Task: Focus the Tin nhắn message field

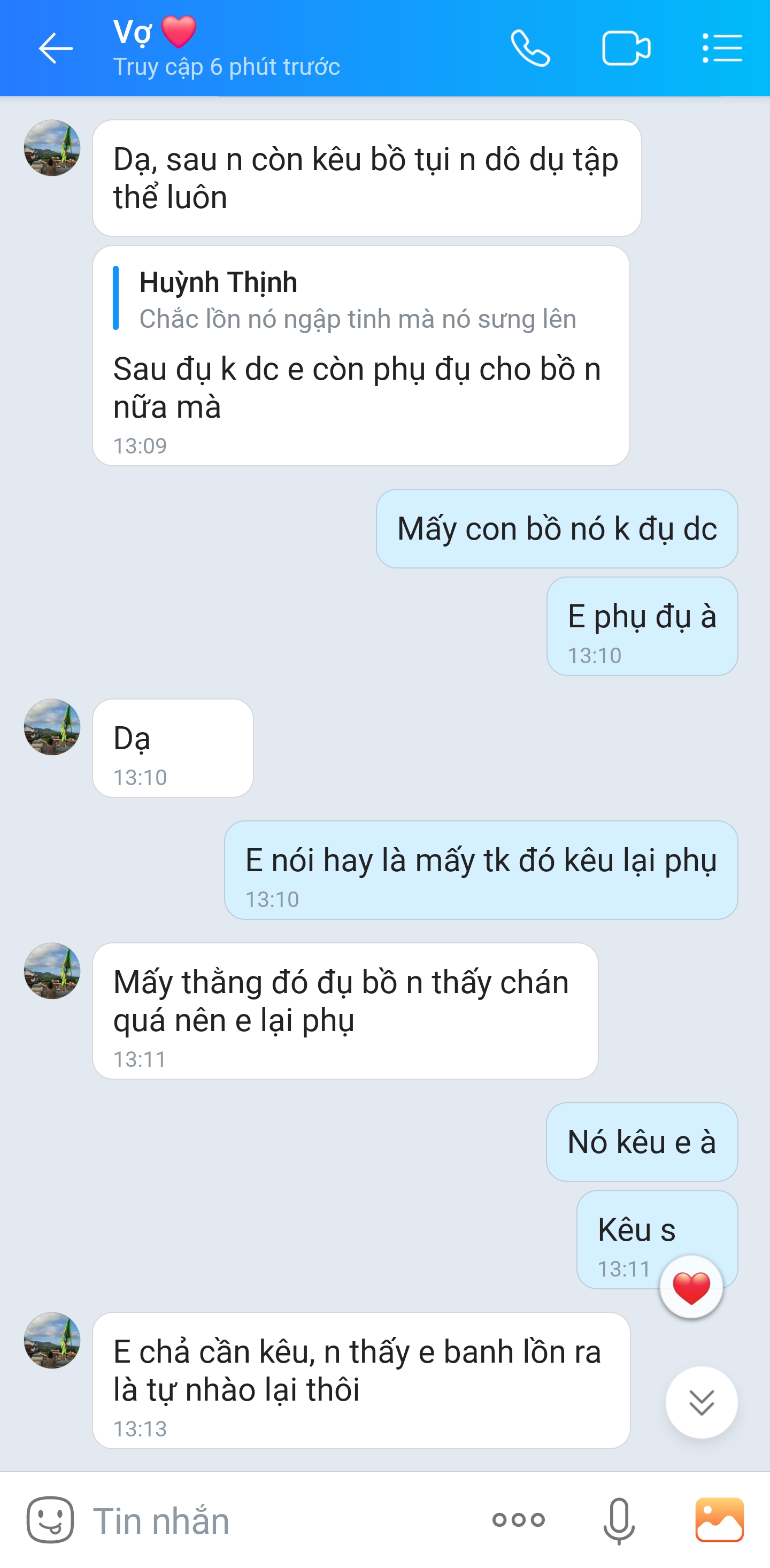Action: [x=274, y=1520]
